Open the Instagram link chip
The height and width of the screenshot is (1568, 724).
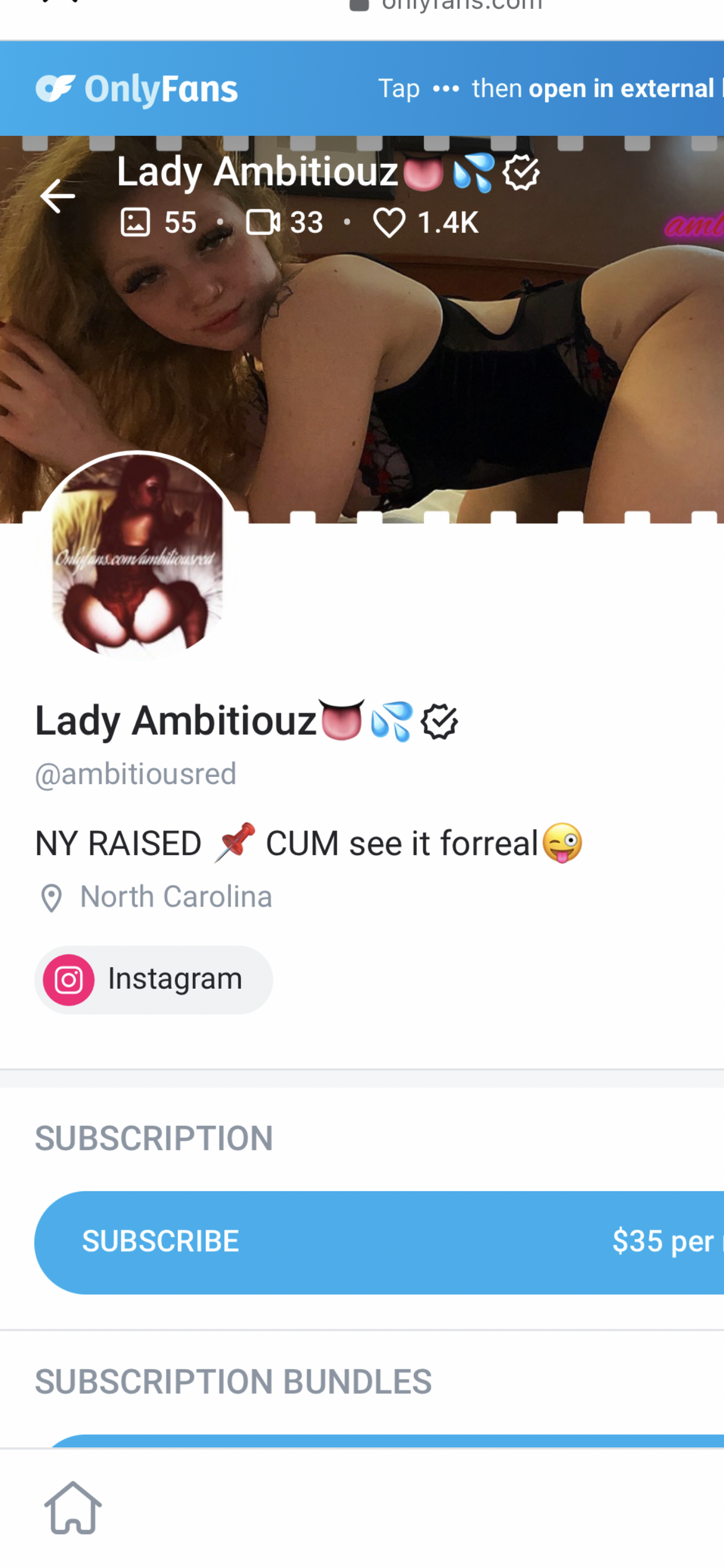153,979
